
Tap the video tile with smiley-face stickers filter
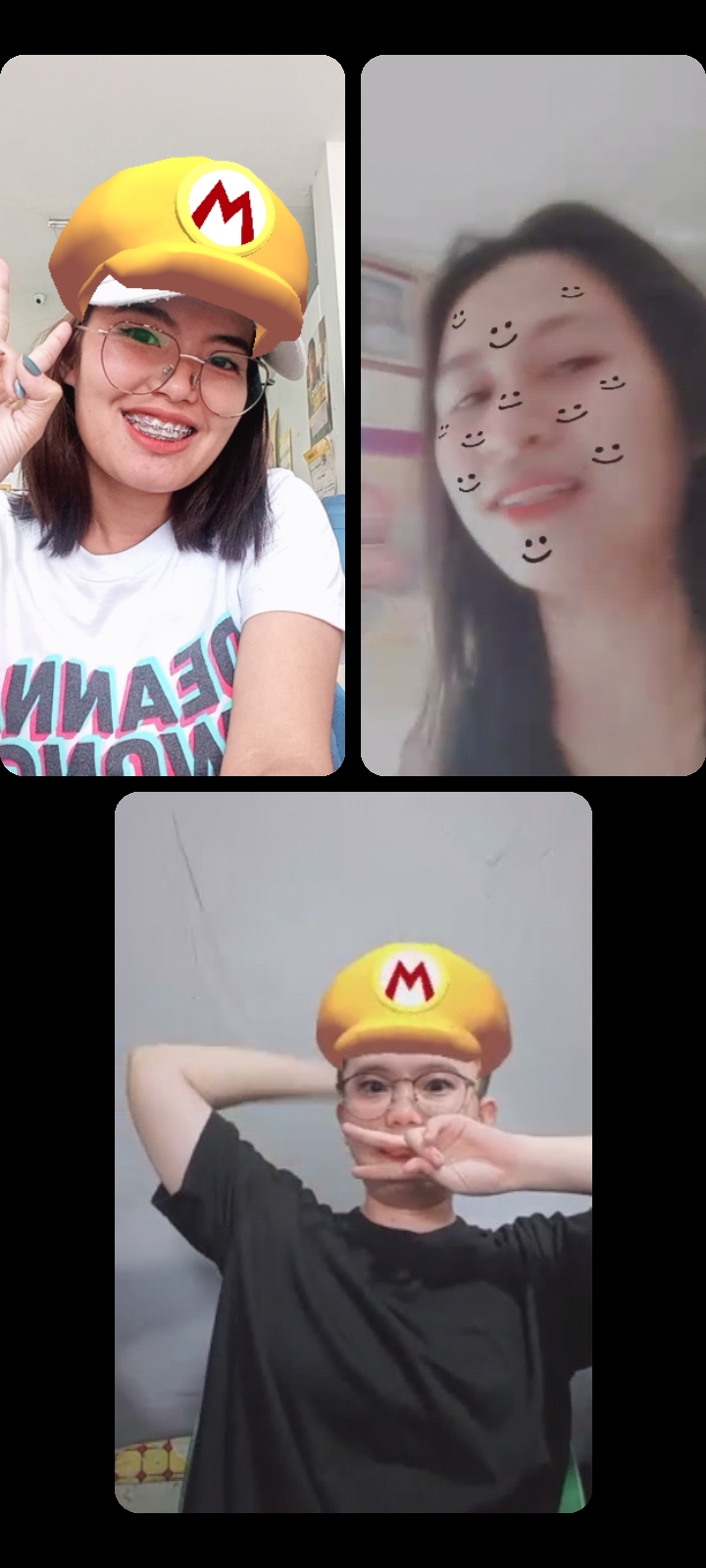point(533,416)
